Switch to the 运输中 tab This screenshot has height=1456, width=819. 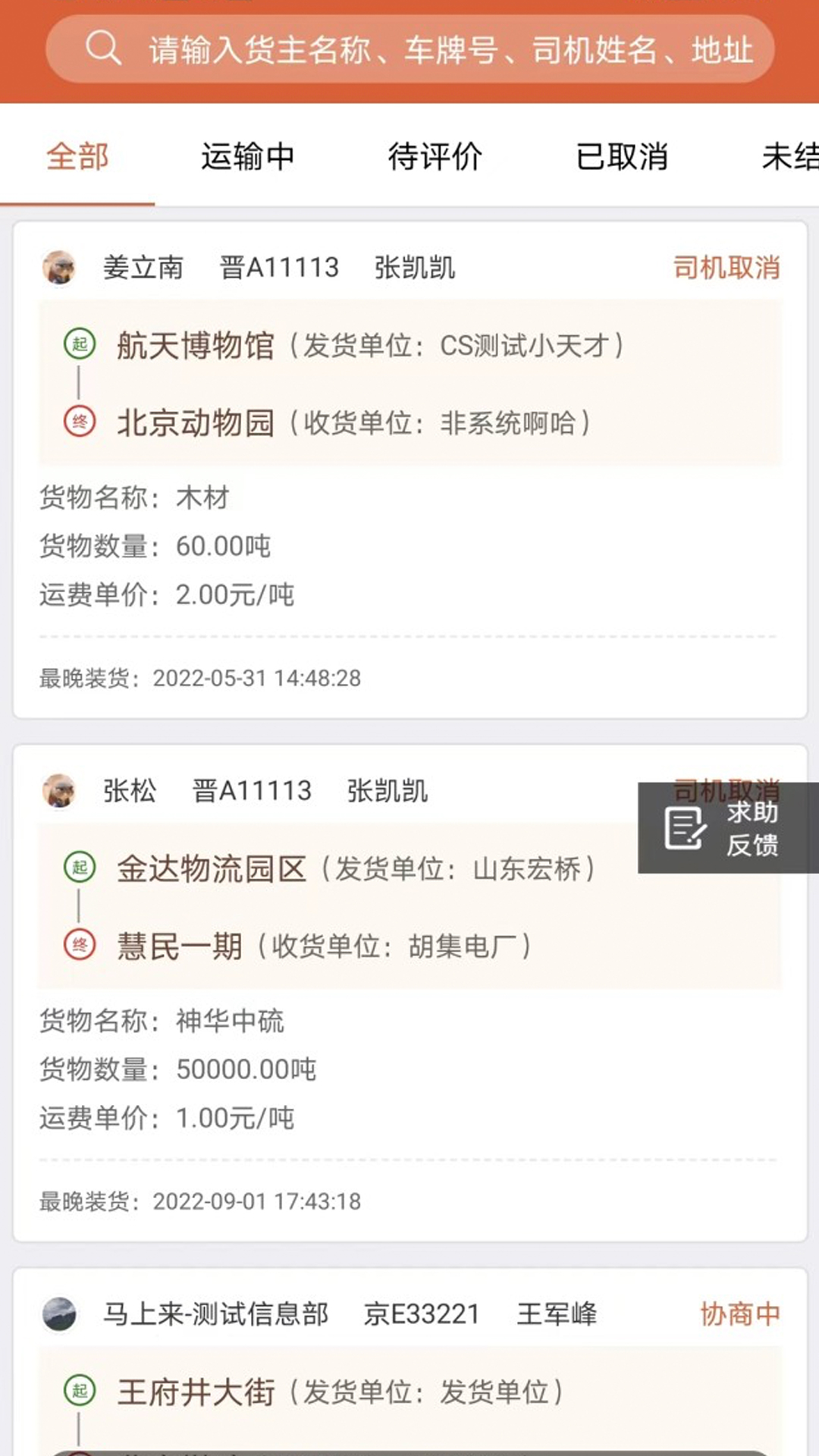[248, 158]
